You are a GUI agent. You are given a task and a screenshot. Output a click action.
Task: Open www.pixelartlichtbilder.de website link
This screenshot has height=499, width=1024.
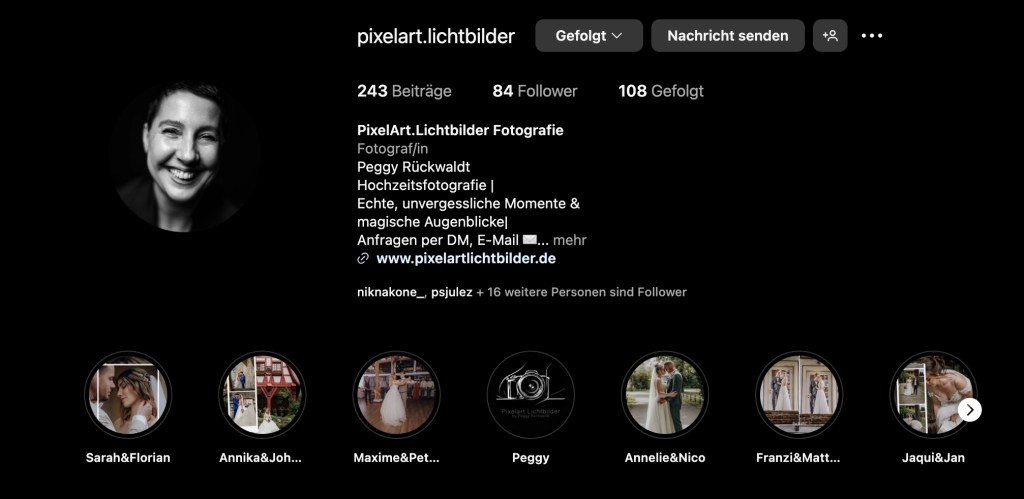tap(465, 258)
